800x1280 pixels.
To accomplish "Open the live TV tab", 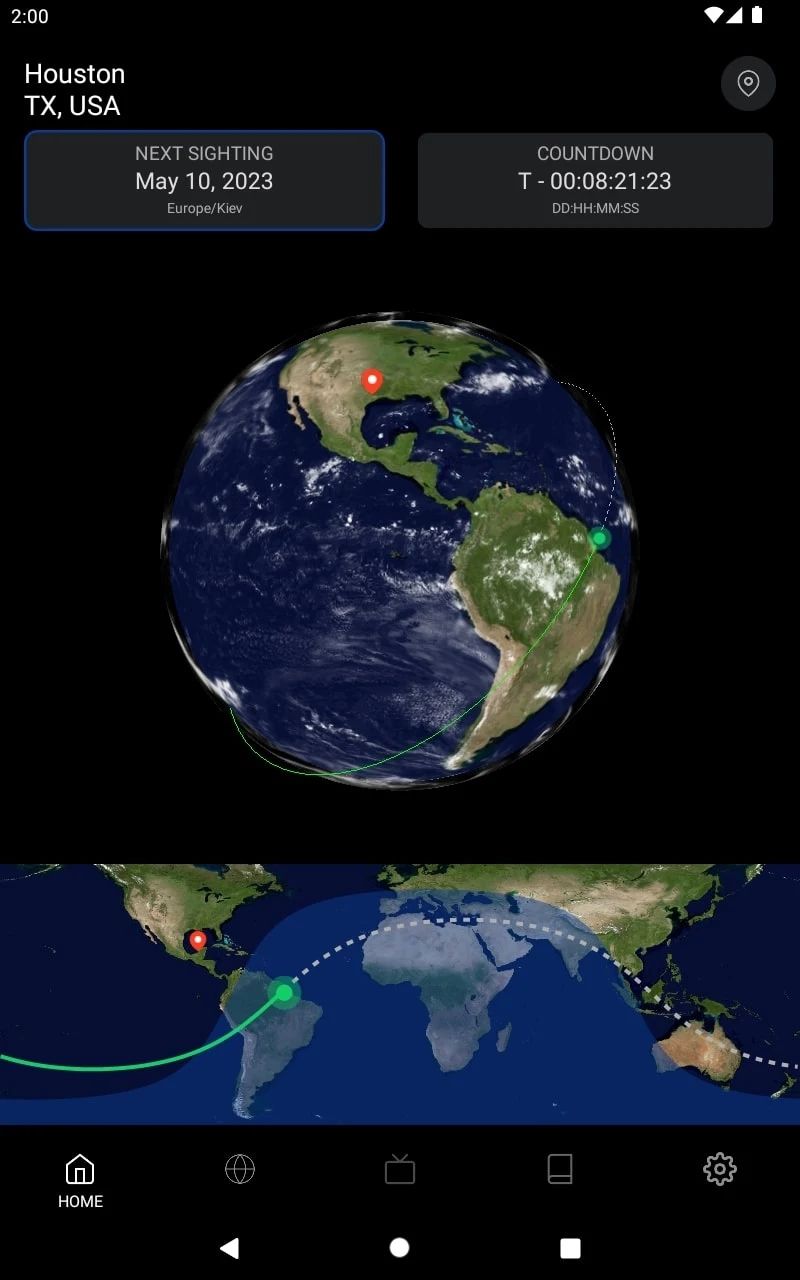I will 400,1168.
